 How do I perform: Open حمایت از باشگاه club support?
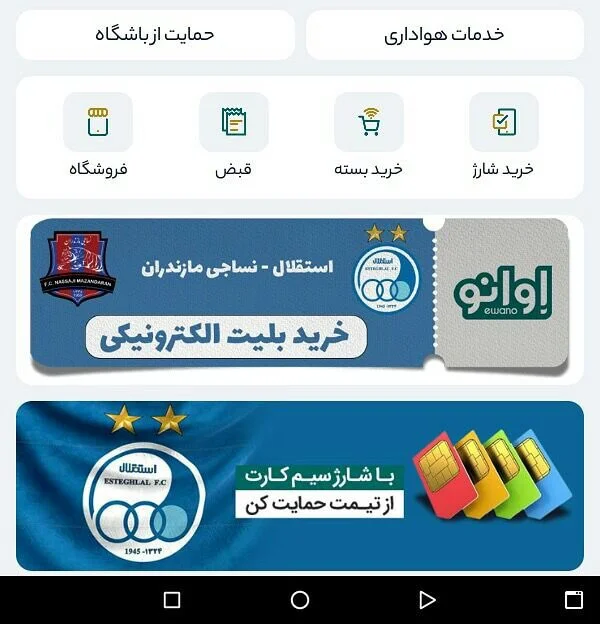click(x=155, y=34)
